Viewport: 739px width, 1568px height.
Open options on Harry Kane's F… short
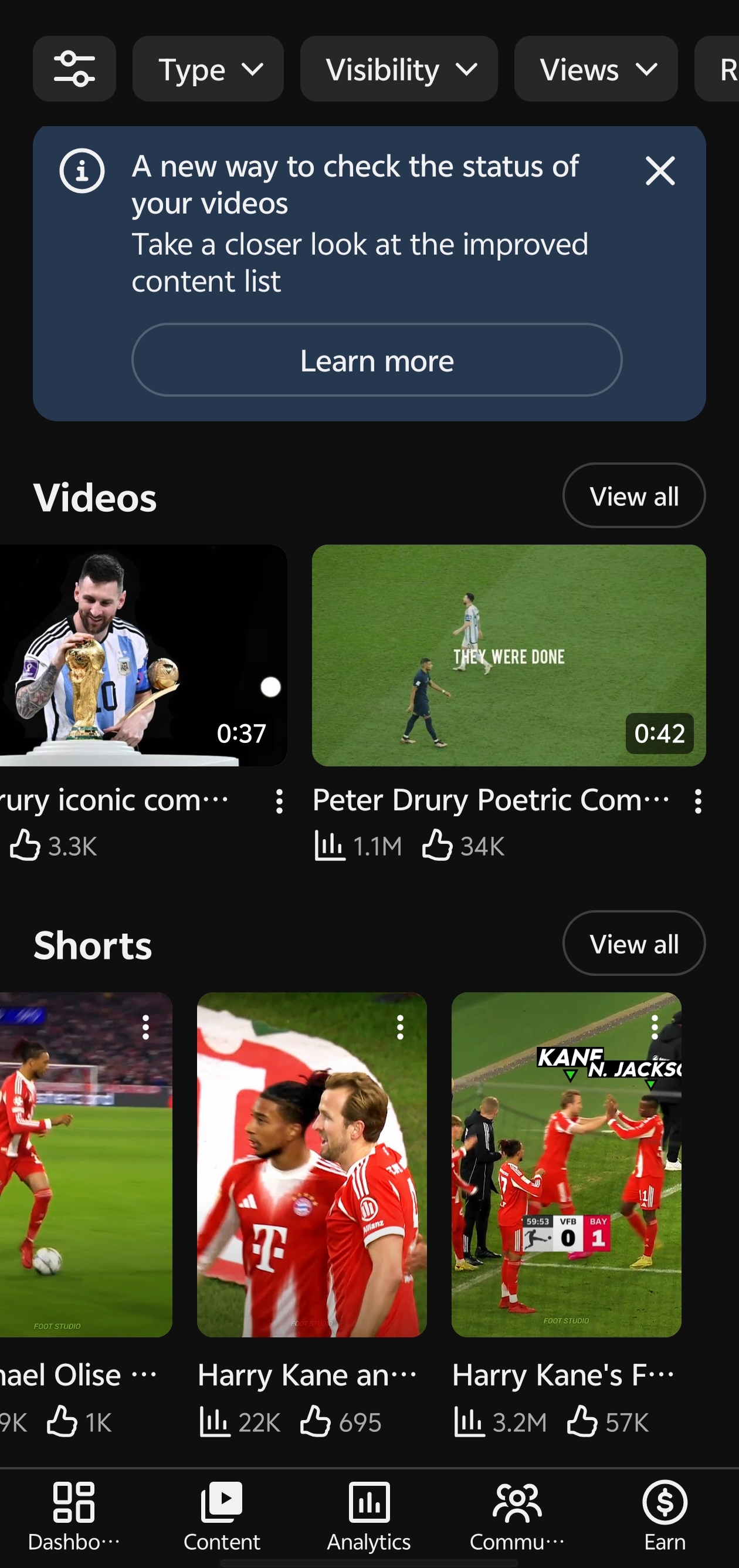655,1028
